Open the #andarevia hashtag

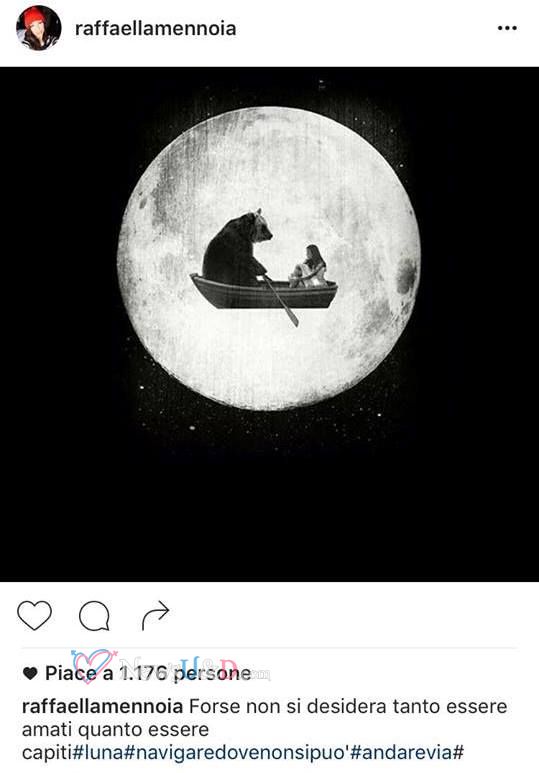[401, 753]
